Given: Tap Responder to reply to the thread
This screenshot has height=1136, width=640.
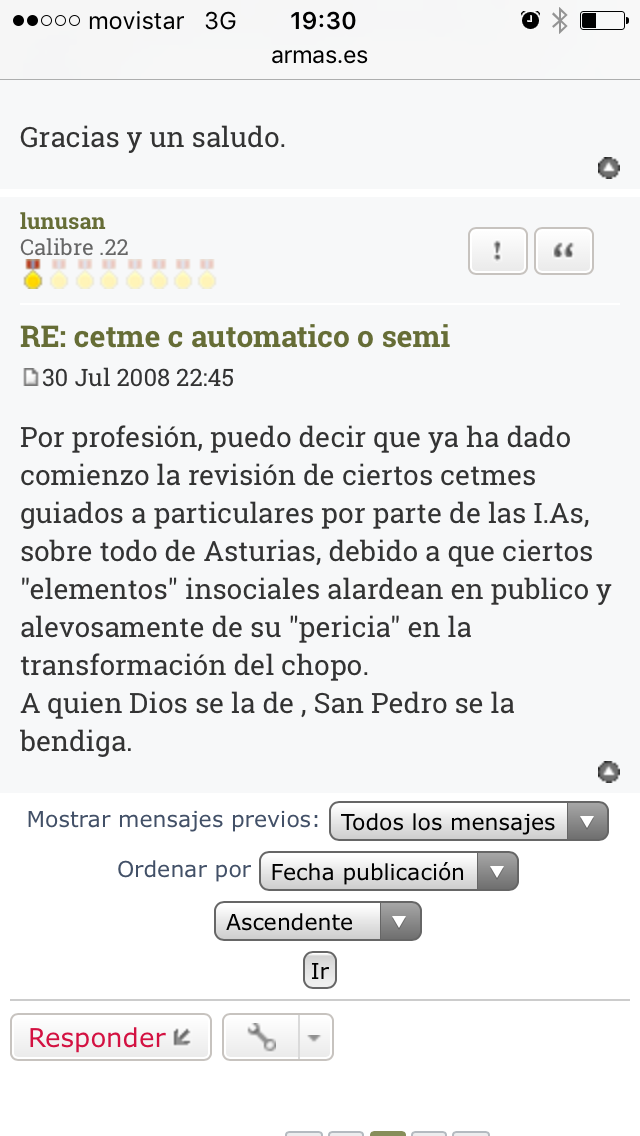Looking at the screenshot, I should [110, 1038].
